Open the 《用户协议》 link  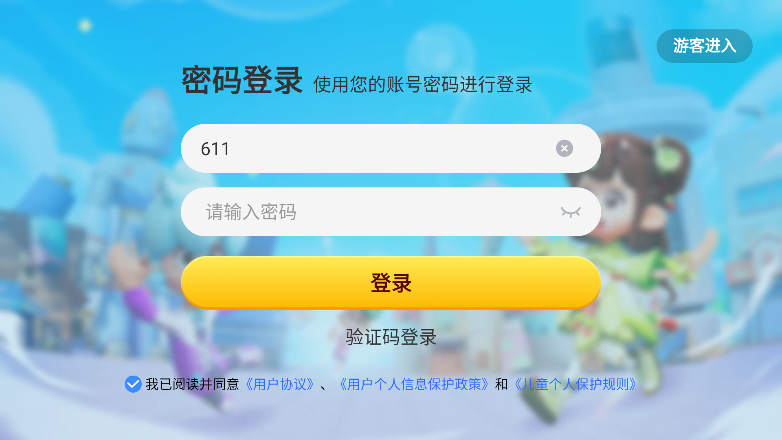[280, 384]
